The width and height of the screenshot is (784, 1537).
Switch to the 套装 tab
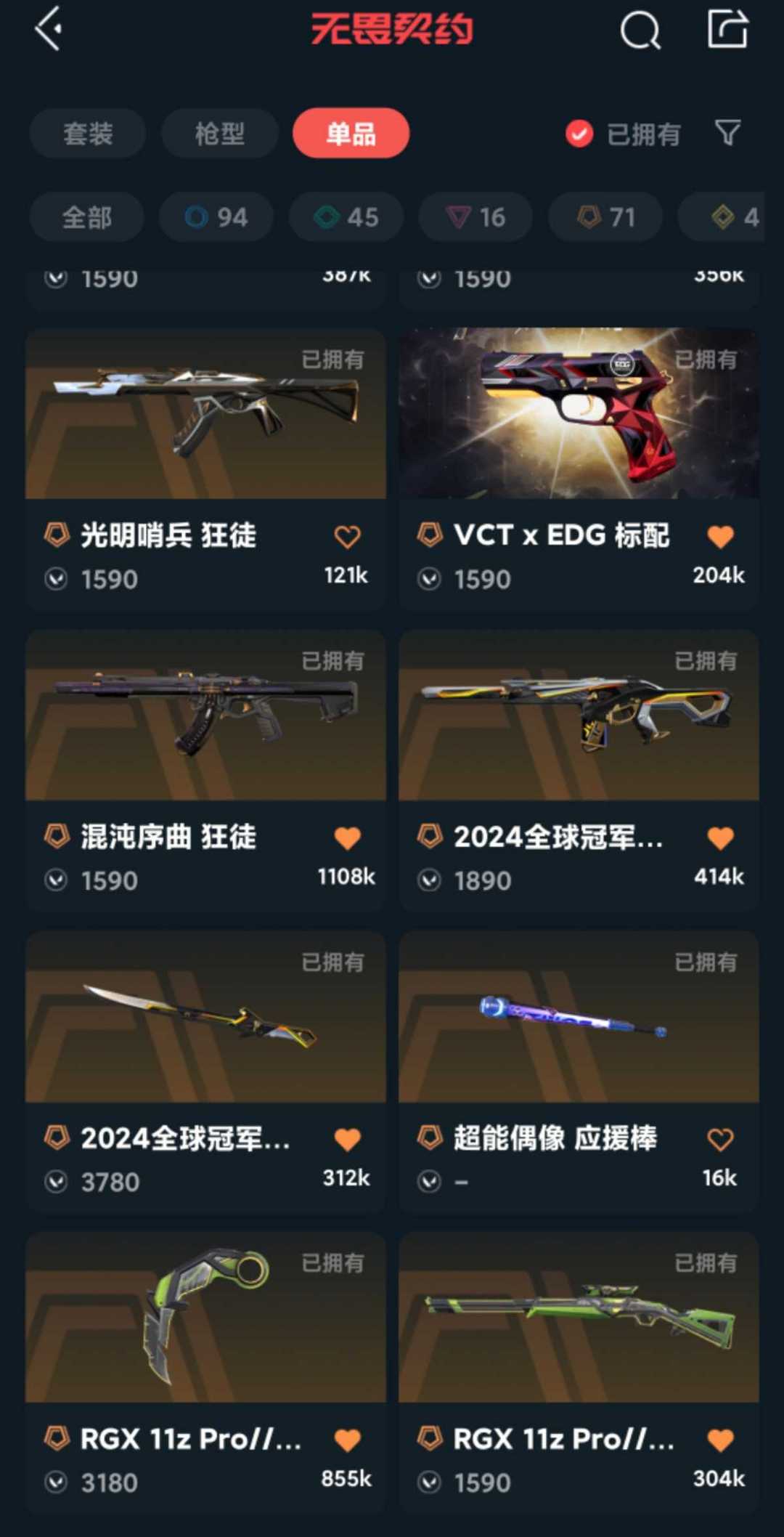click(87, 134)
